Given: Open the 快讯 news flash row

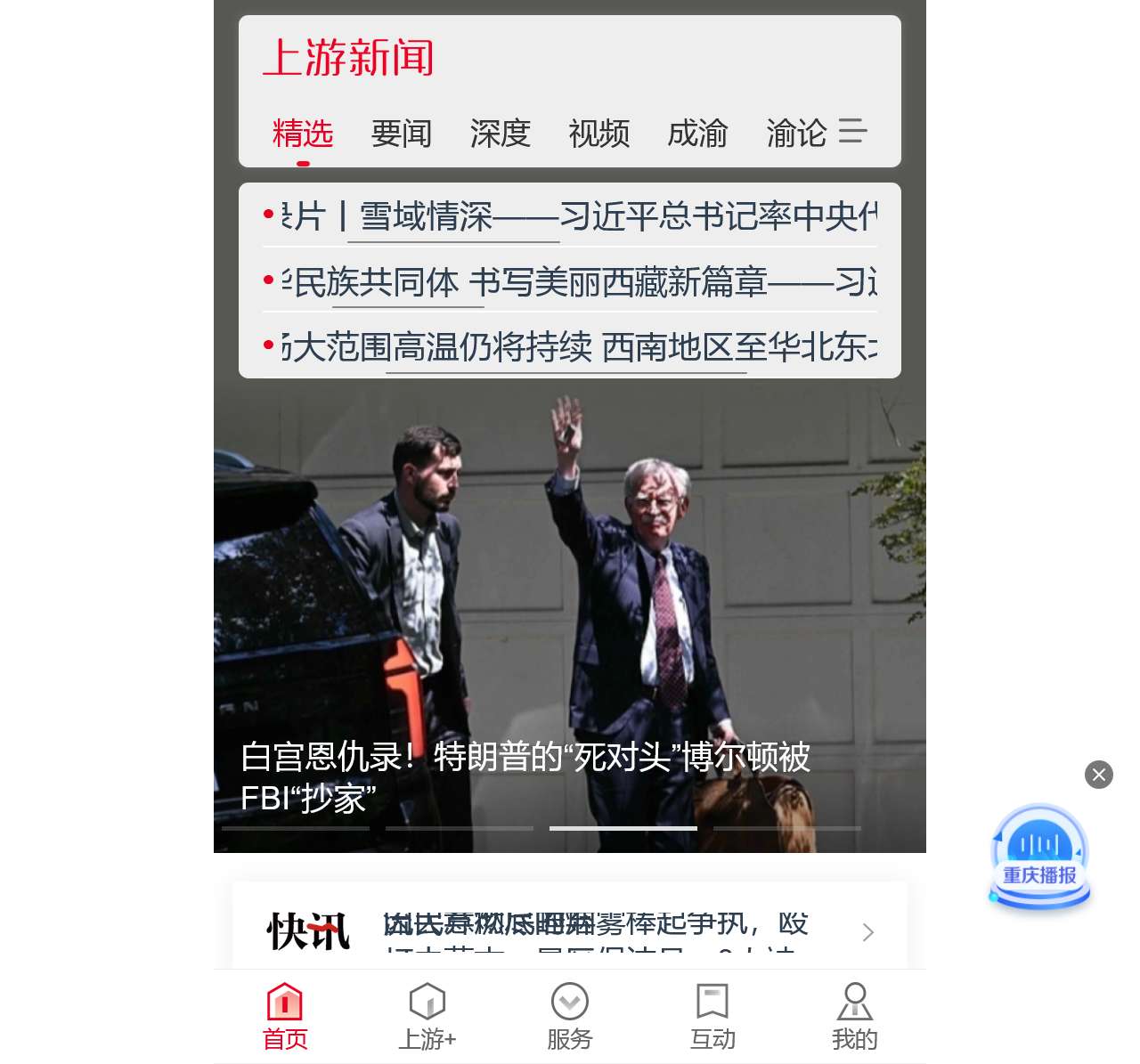Looking at the screenshot, I should click(570, 930).
